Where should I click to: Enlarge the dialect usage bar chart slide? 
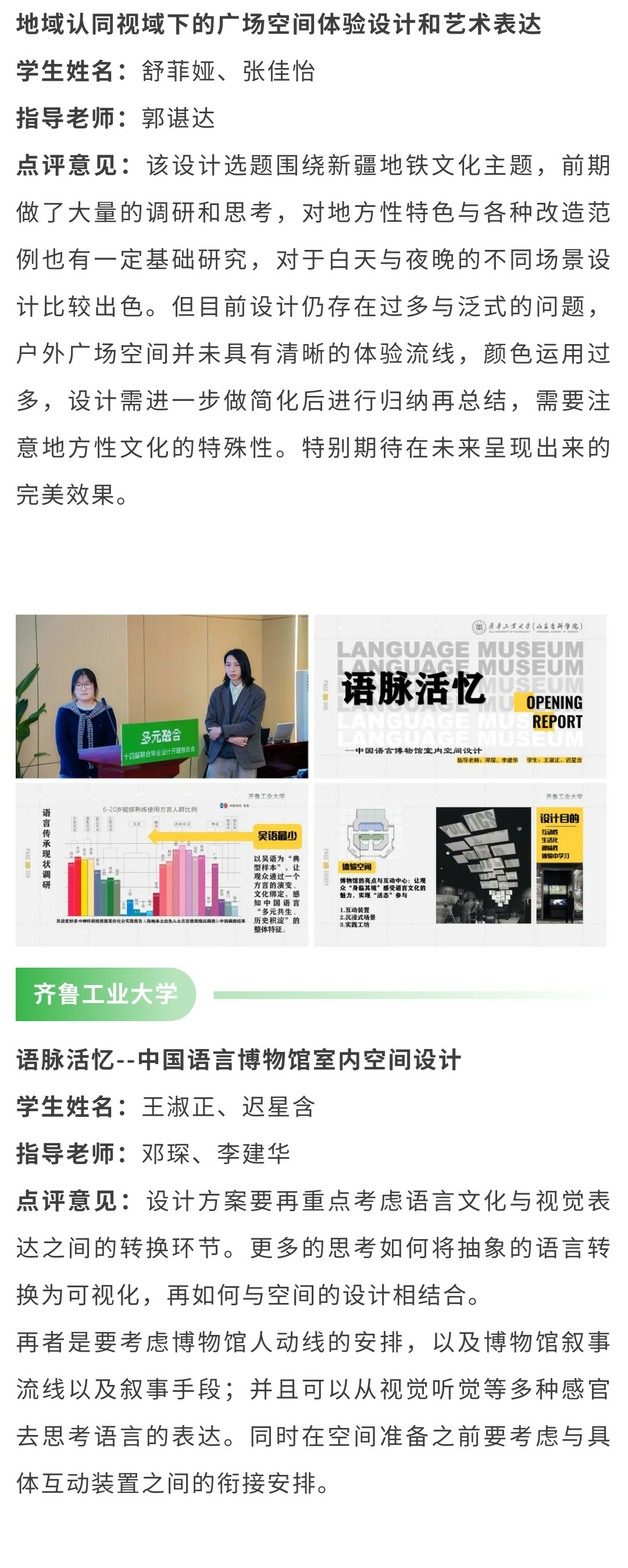(x=162, y=864)
